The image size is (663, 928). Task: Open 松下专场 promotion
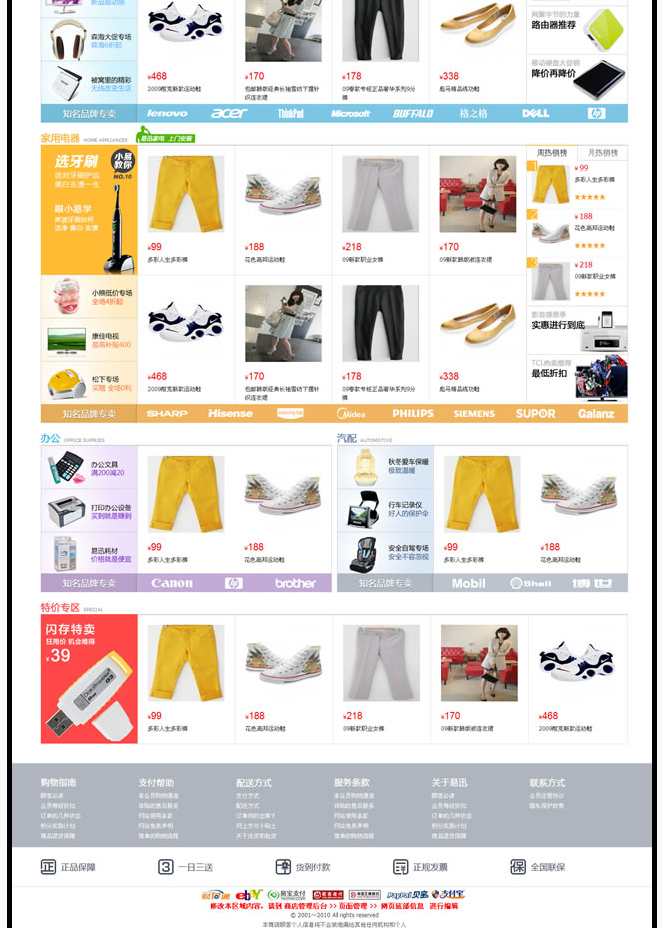click(x=88, y=382)
